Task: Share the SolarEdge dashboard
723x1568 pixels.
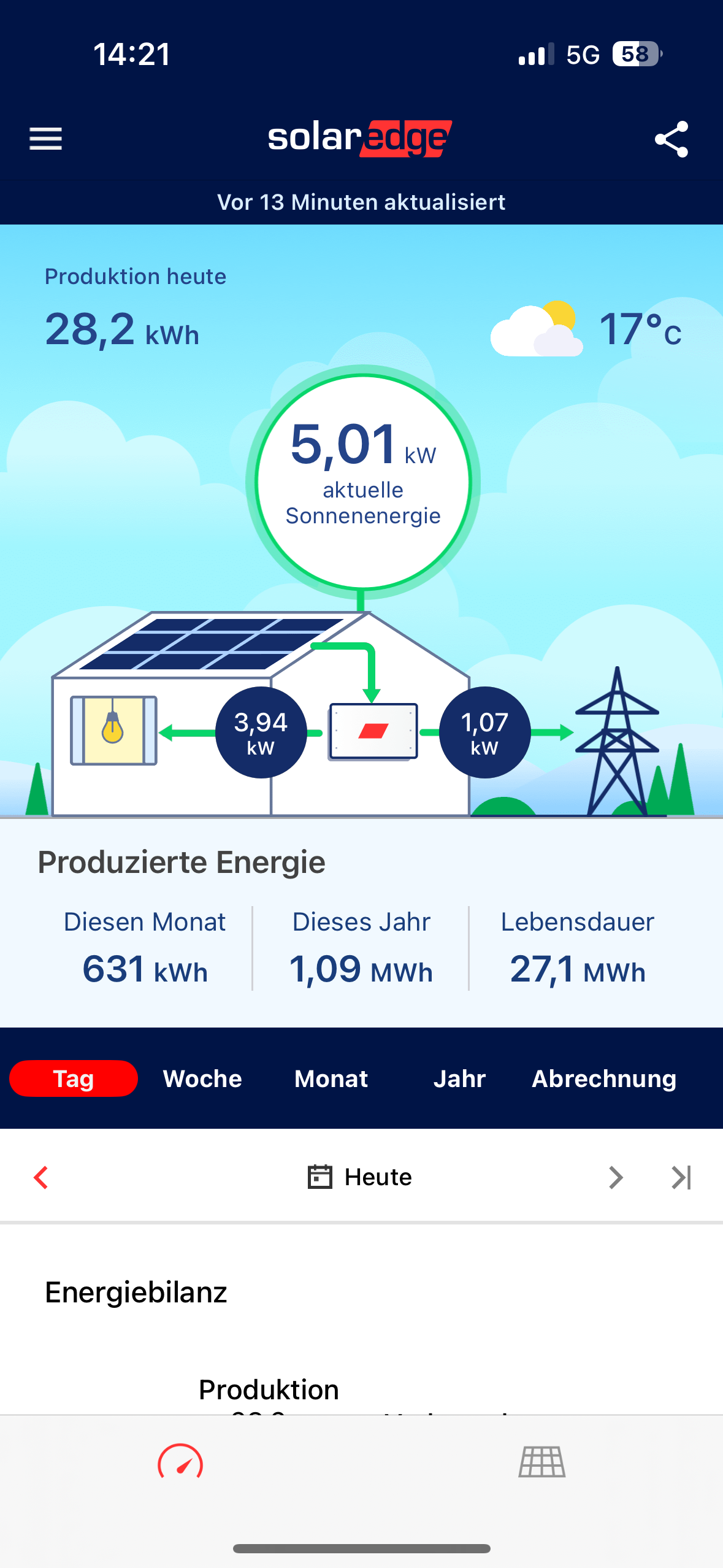Action: coord(671,139)
